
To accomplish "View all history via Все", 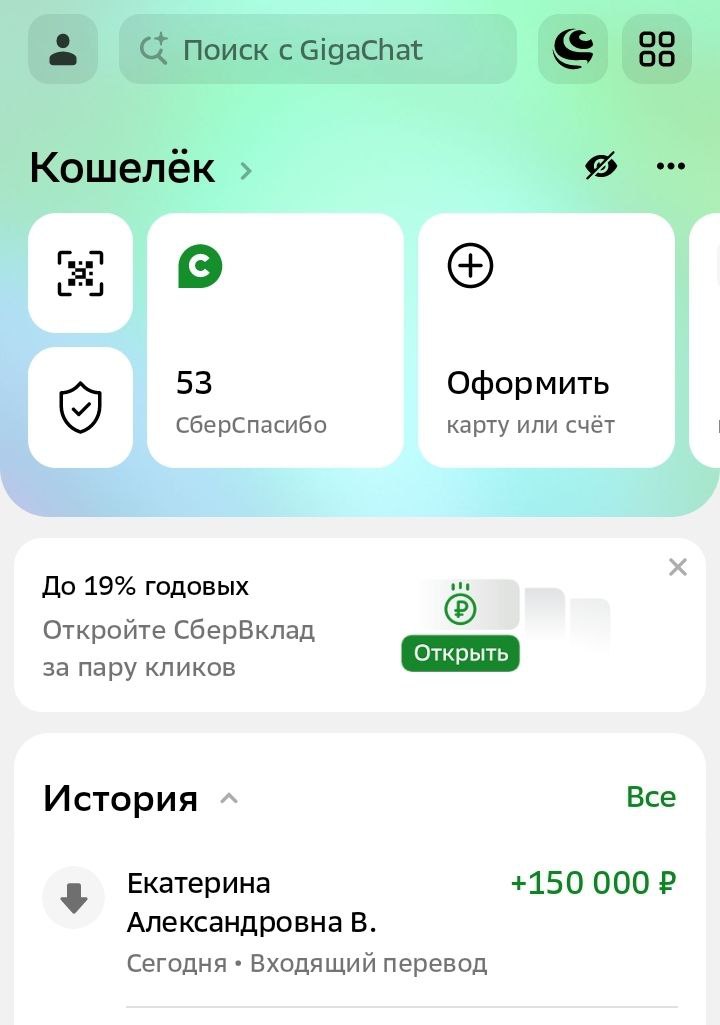I will coord(650,797).
